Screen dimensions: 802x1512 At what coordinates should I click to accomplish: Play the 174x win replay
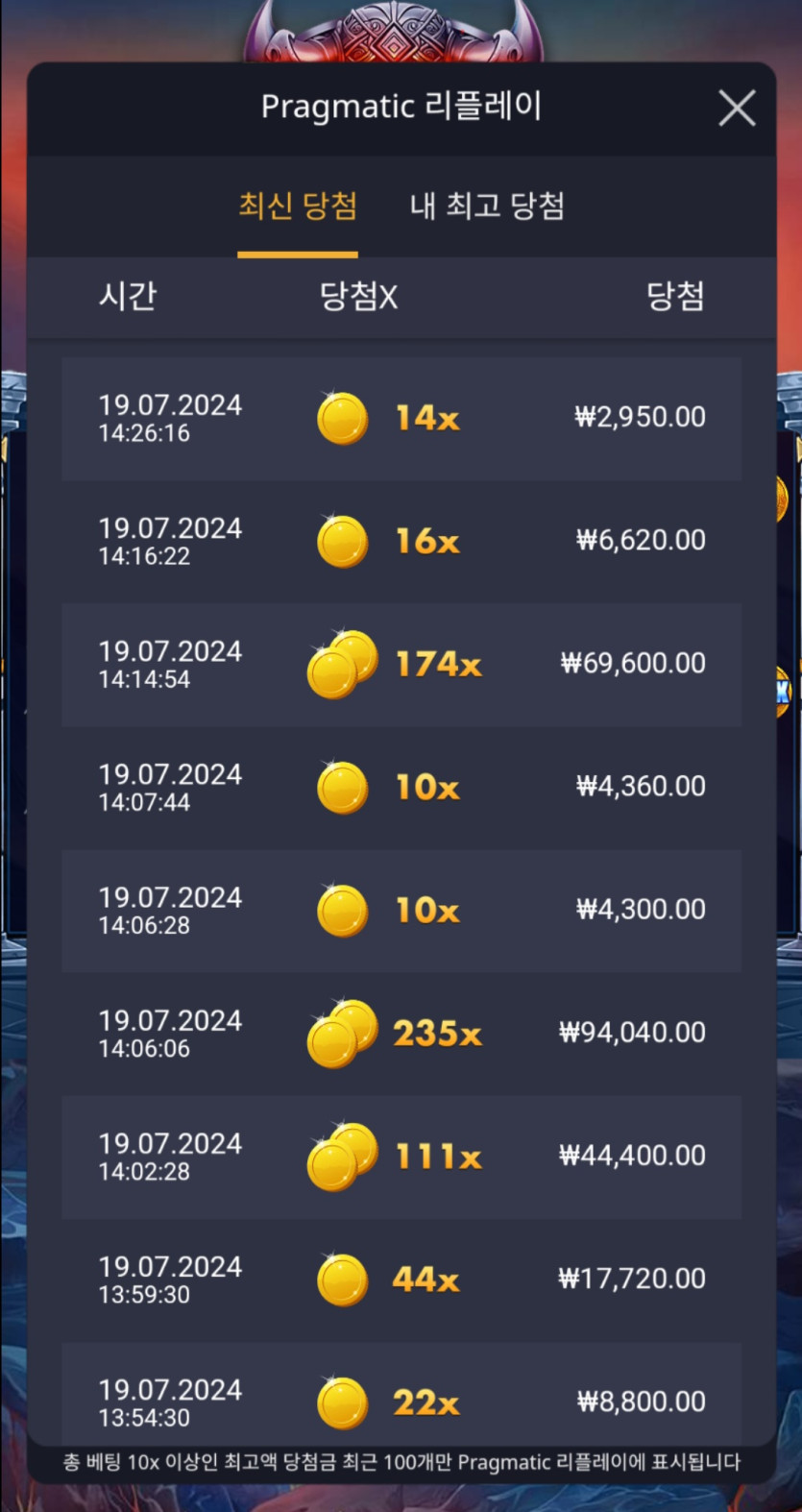tap(401, 665)
